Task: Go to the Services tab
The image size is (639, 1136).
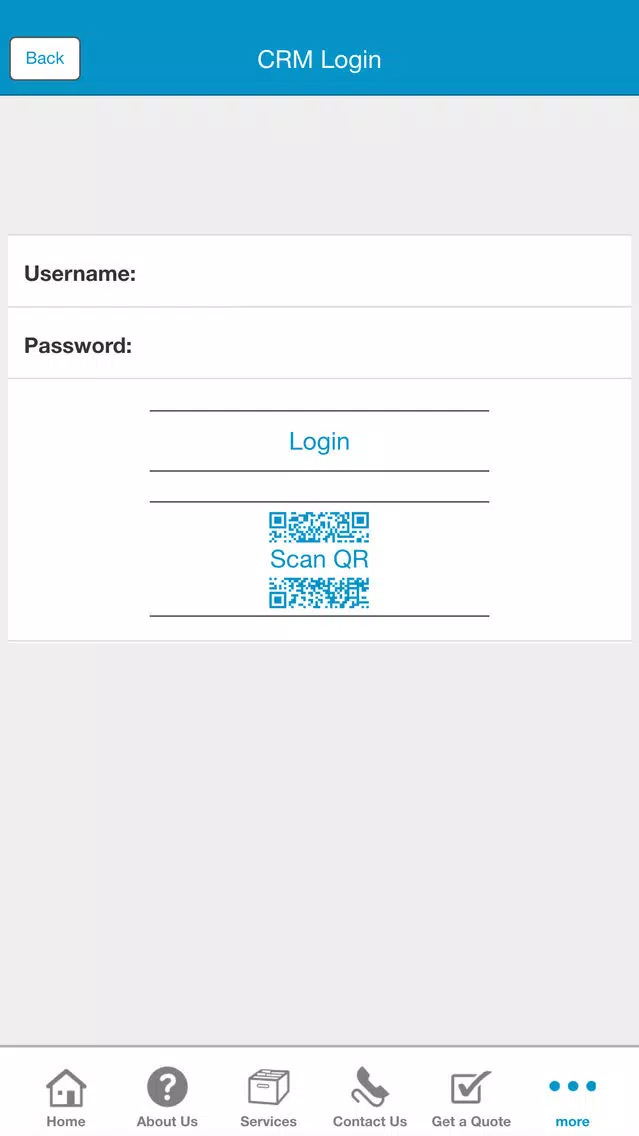Action: (x=269, y=1098)
